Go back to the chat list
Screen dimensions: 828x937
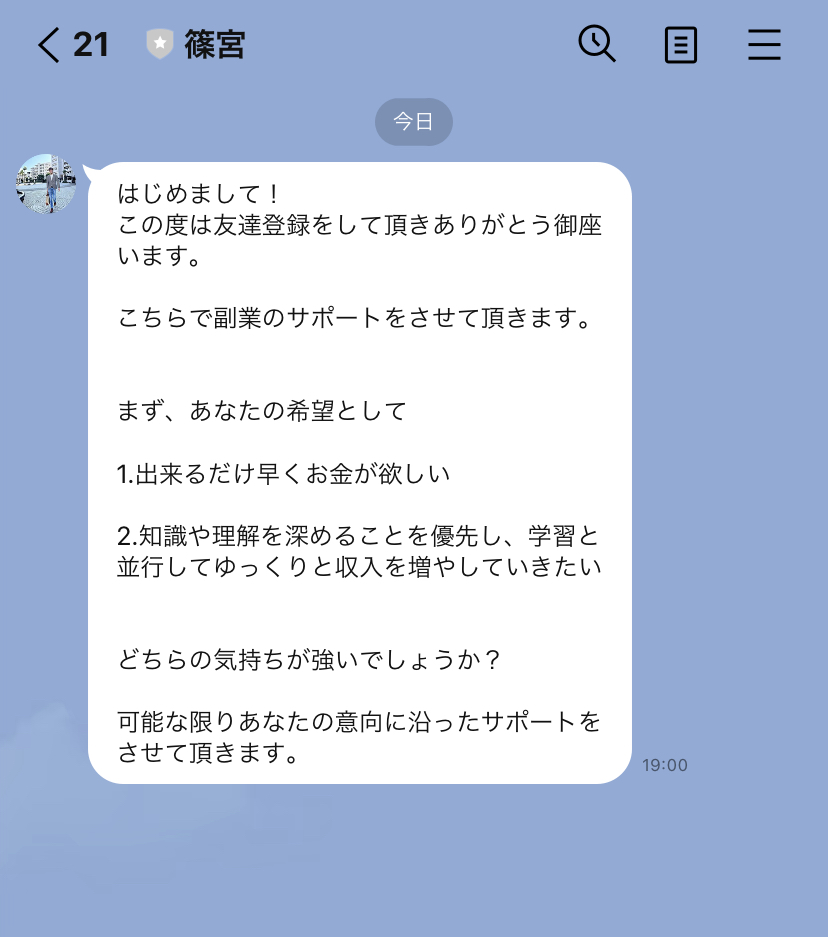pos(50,45)
